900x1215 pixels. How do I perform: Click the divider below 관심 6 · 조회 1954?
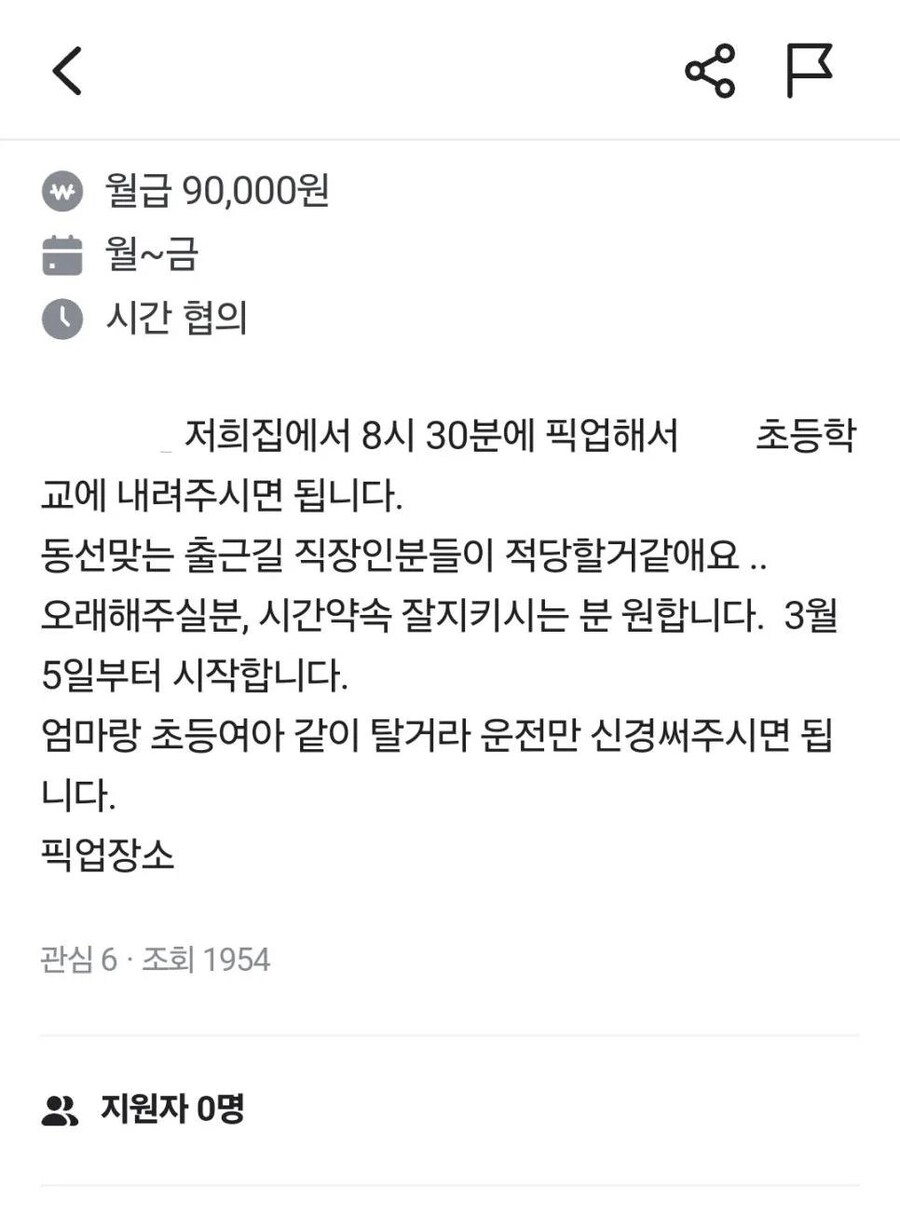[x=450, y=1033]
